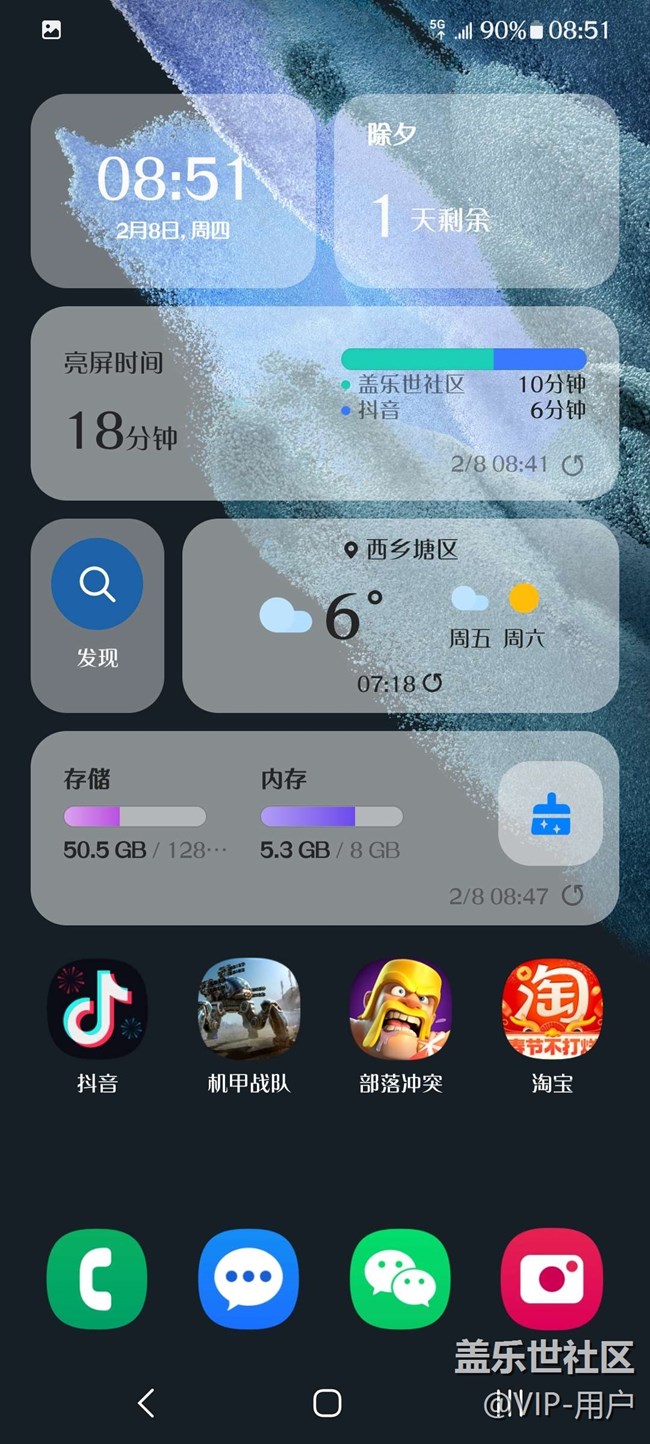
Task: Open the WeChat app
Action: tap(400, 1279)
